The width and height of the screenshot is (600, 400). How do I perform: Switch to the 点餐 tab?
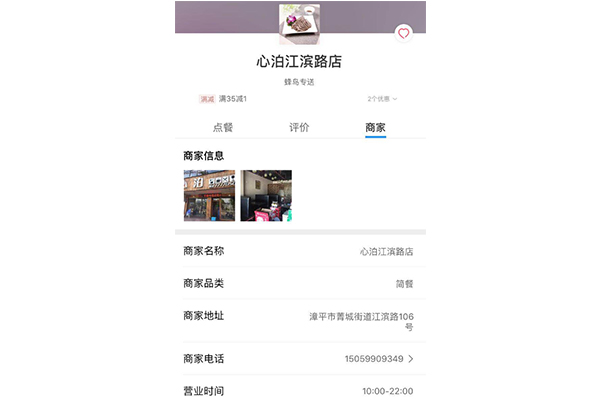223,127
